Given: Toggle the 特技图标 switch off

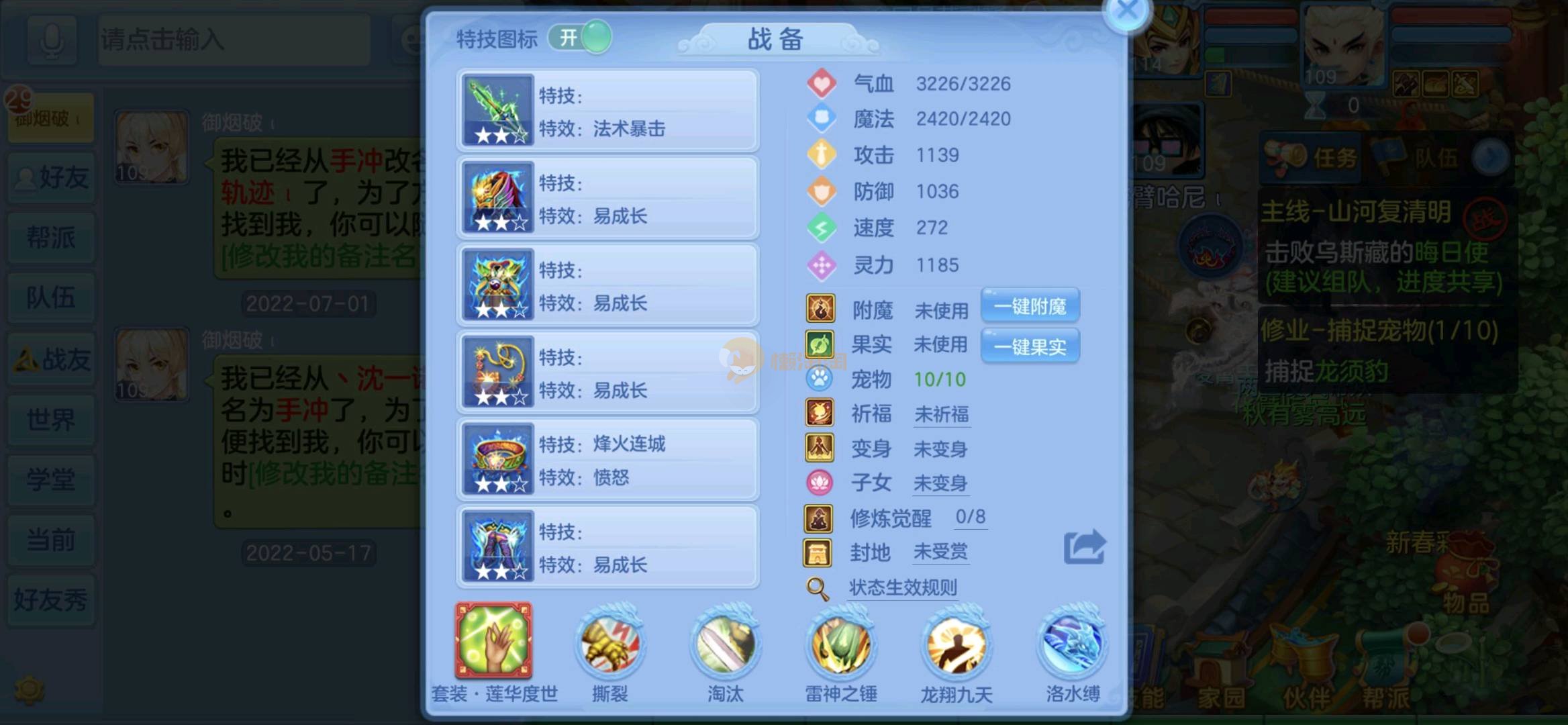Looking at the screenshot, I should (580, 38).
